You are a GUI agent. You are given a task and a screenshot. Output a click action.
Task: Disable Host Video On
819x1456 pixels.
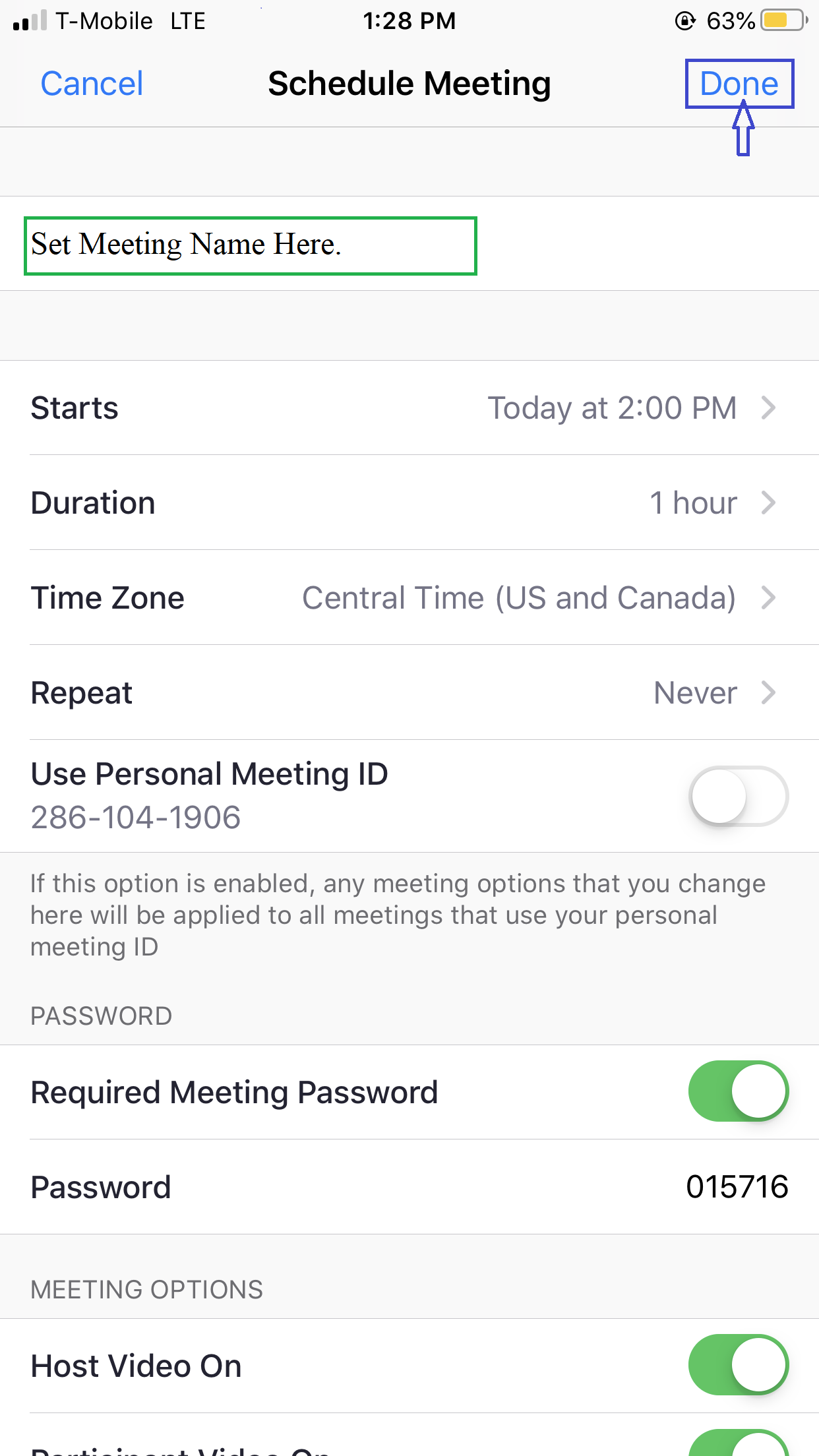click(738, 1365)
